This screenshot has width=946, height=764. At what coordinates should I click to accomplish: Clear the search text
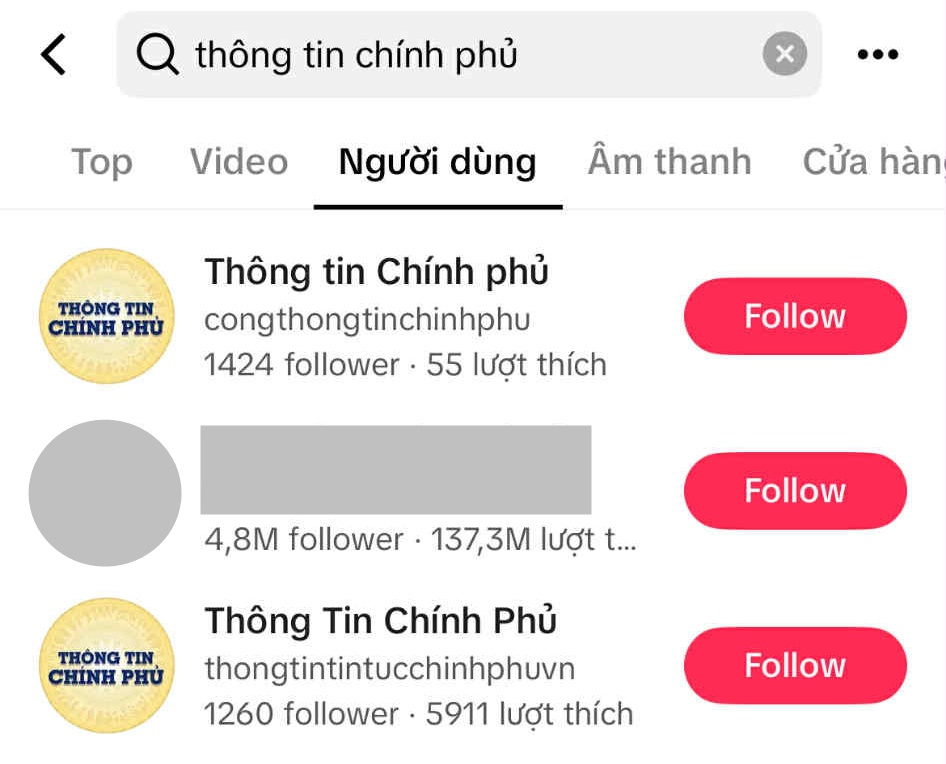pyautogui.click(x=785, y=54)
